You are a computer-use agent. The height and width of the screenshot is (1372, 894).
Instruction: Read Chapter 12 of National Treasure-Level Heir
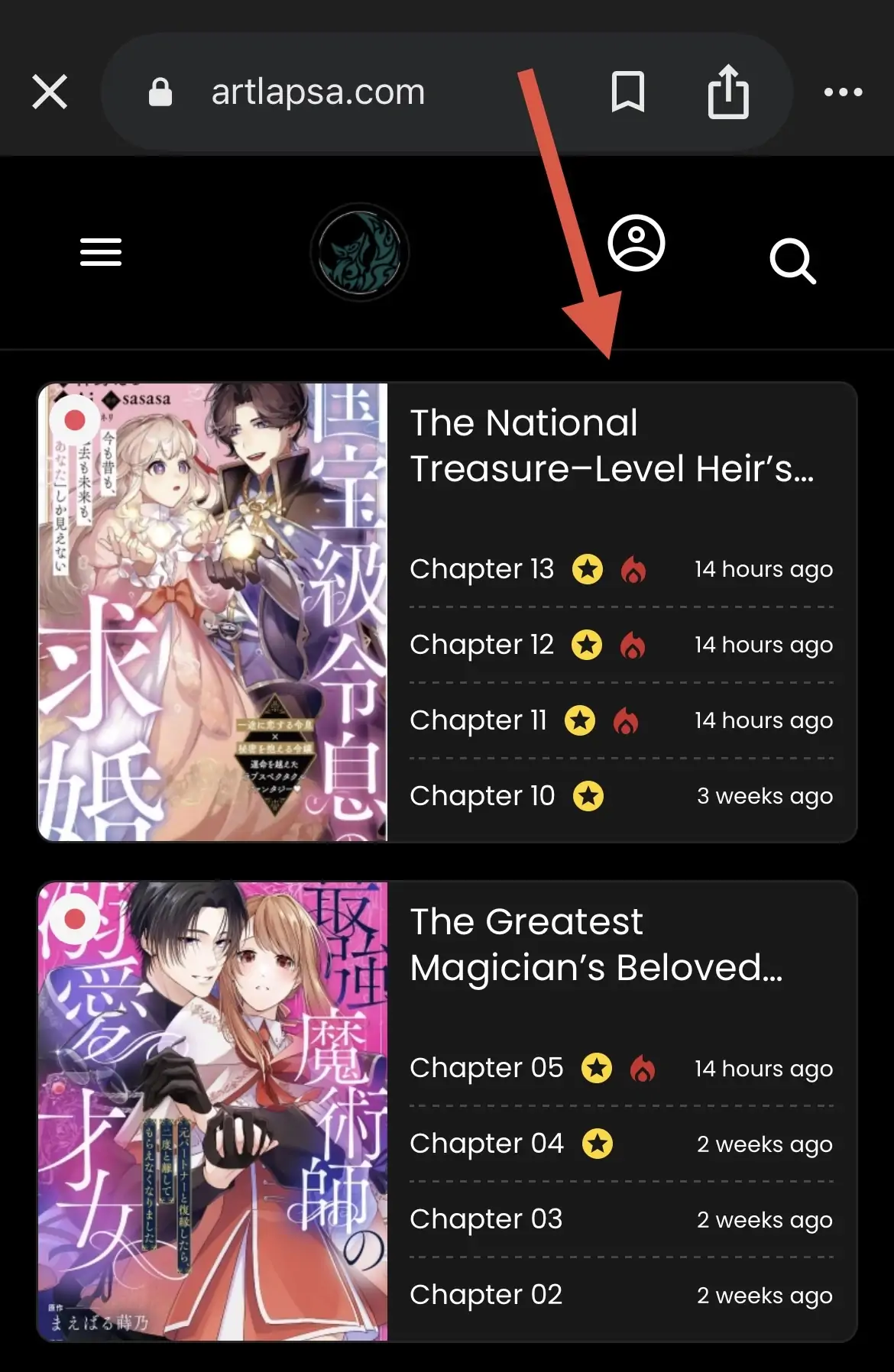(x=481, y=645)
